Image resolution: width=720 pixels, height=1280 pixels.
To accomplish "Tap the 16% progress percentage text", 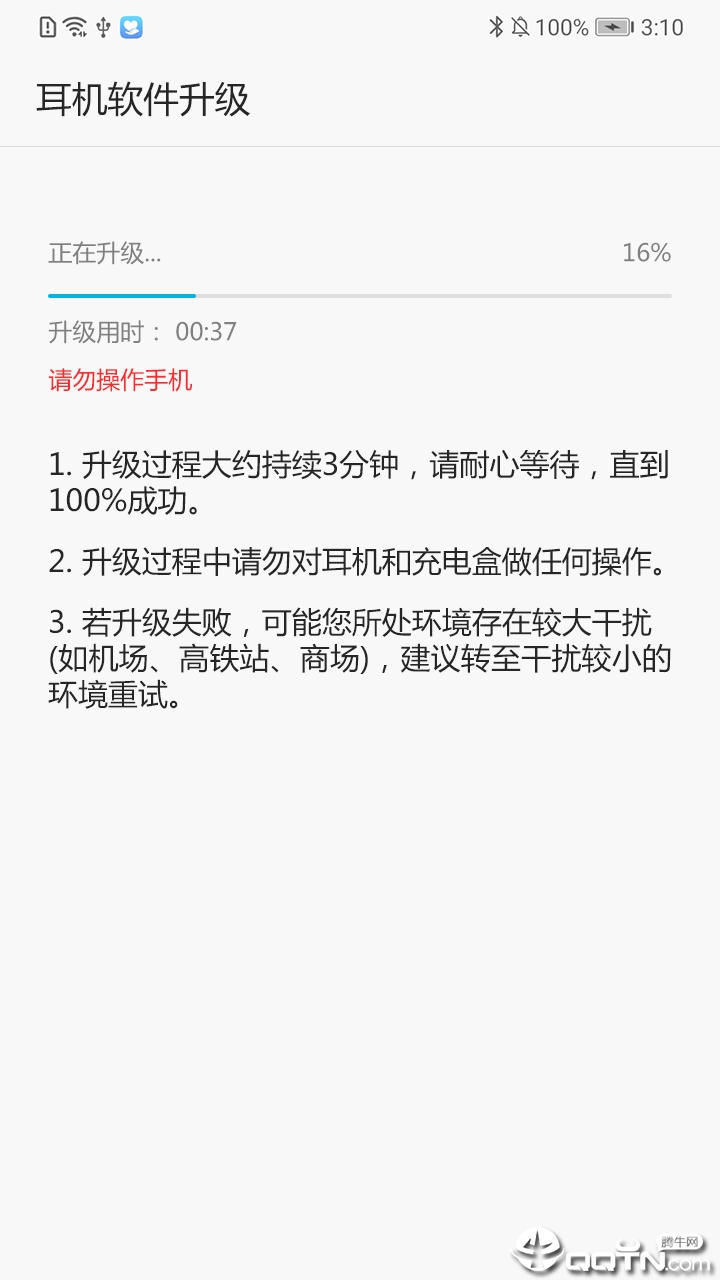I will pyautogui.click(x=646, y=253).
